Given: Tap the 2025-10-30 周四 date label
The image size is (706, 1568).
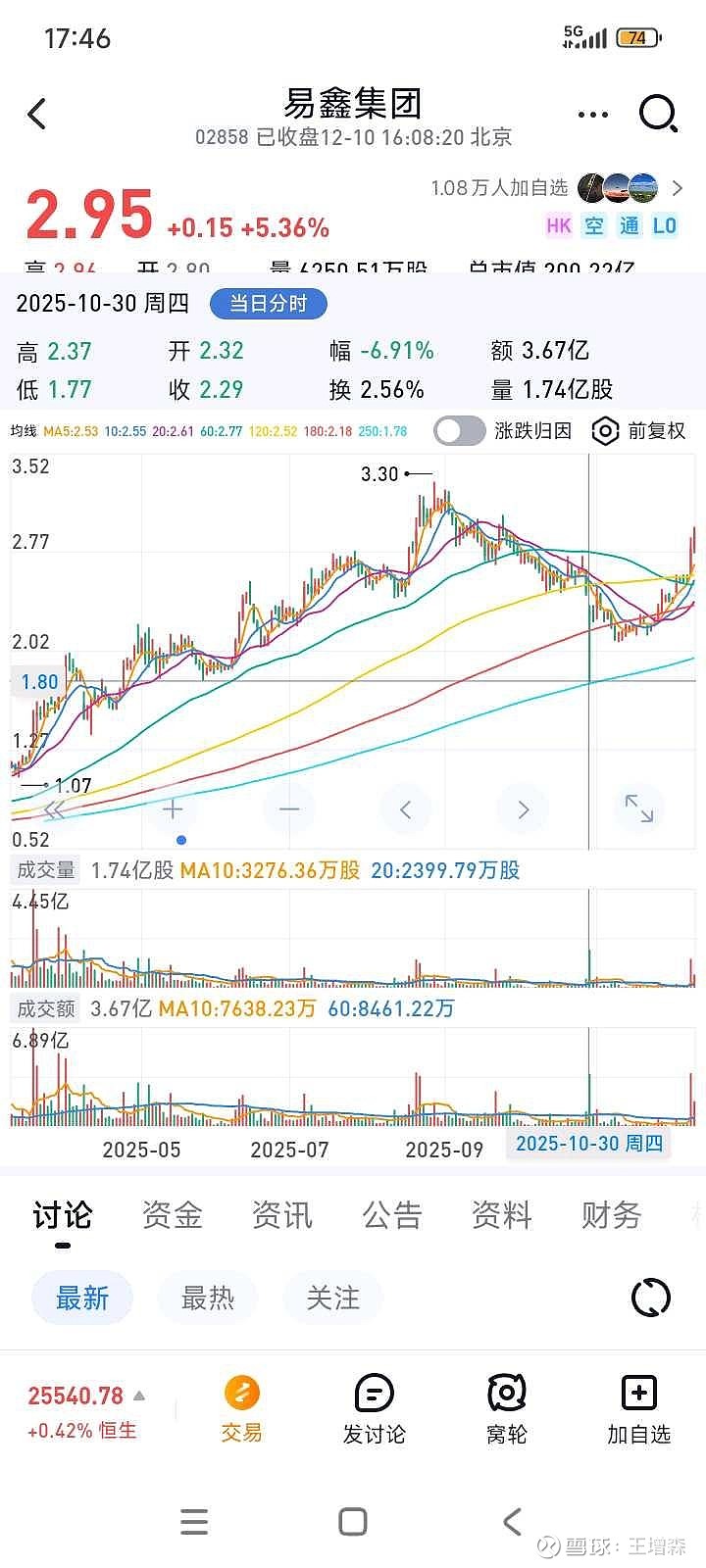Looking at the screenshot, I should [587, 1144].
